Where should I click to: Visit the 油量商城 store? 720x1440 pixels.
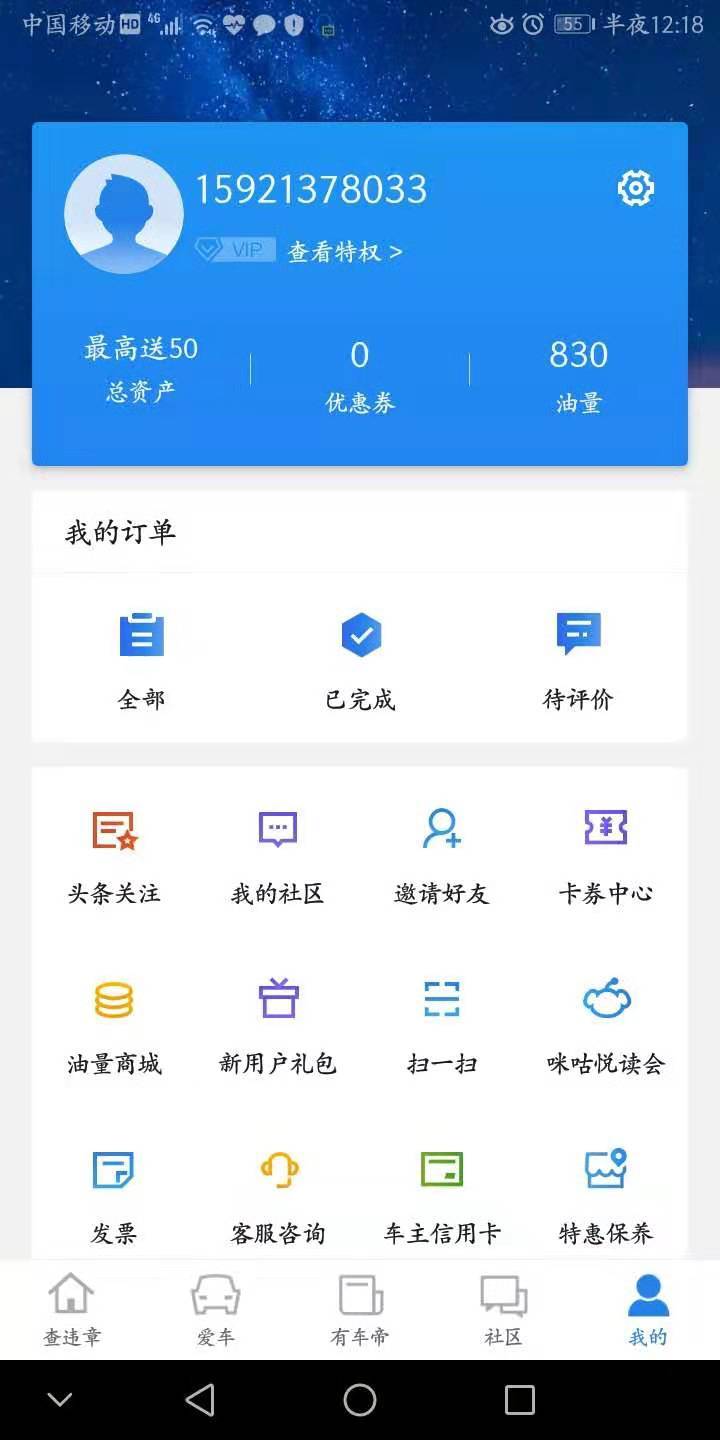(x=114, y=1025)
